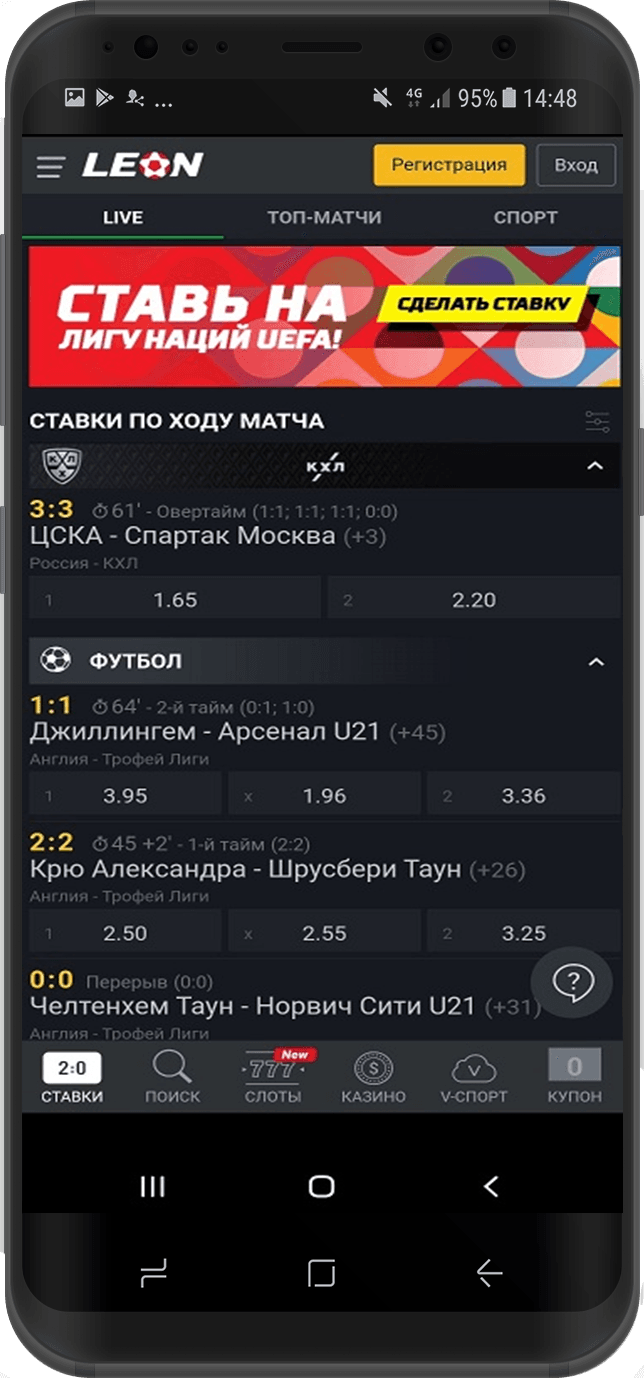Viewport: 644px width, 1378px height.
Task: Open the КУПОН bet slip
Action: pyautogui.click(x=574, y=1078)
